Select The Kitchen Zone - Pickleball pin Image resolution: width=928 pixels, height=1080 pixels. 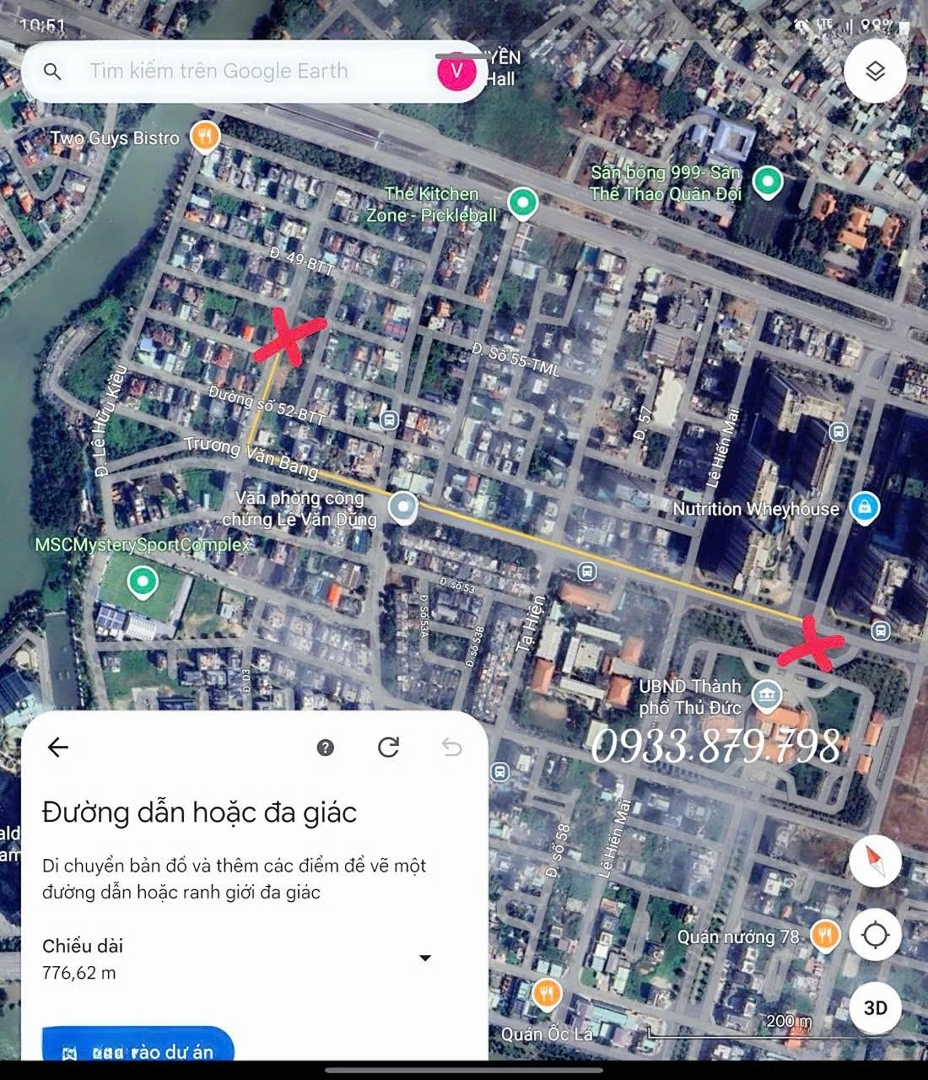[522, 204]
